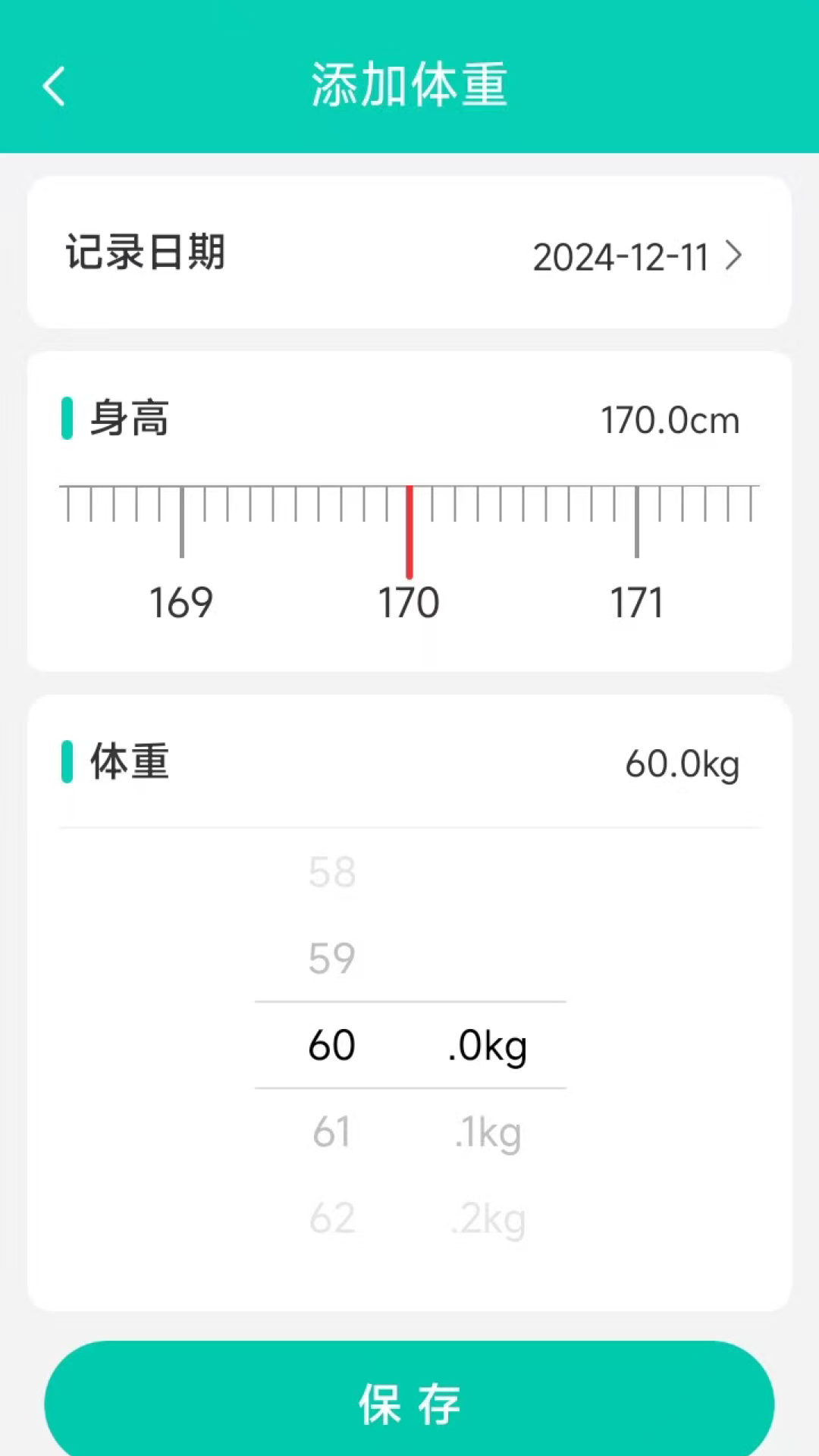Viewport: 819px width, 1456px height.
Task: Choose 62 in the weight picker
Action: 332,1219
